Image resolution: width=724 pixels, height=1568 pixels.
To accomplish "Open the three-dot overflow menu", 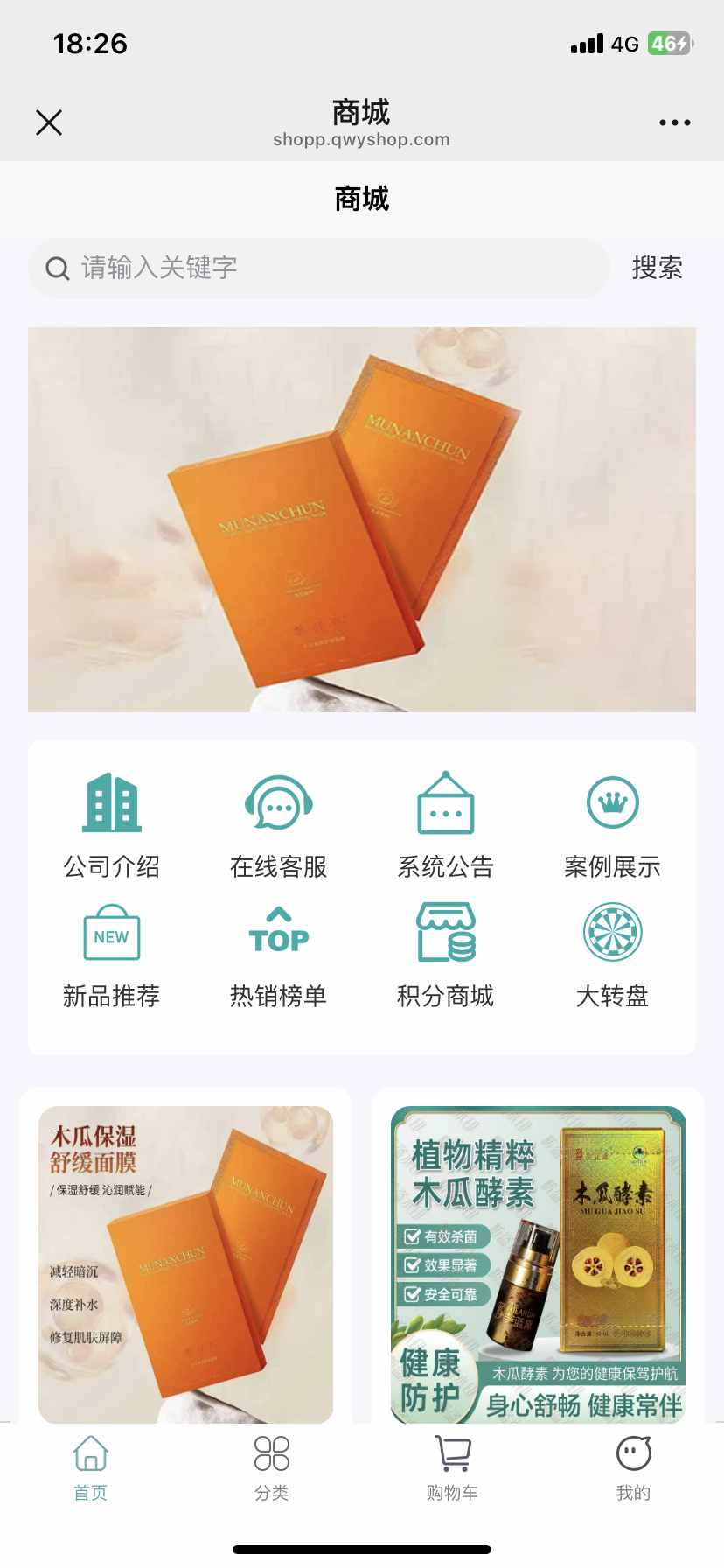I will (674, 122).
